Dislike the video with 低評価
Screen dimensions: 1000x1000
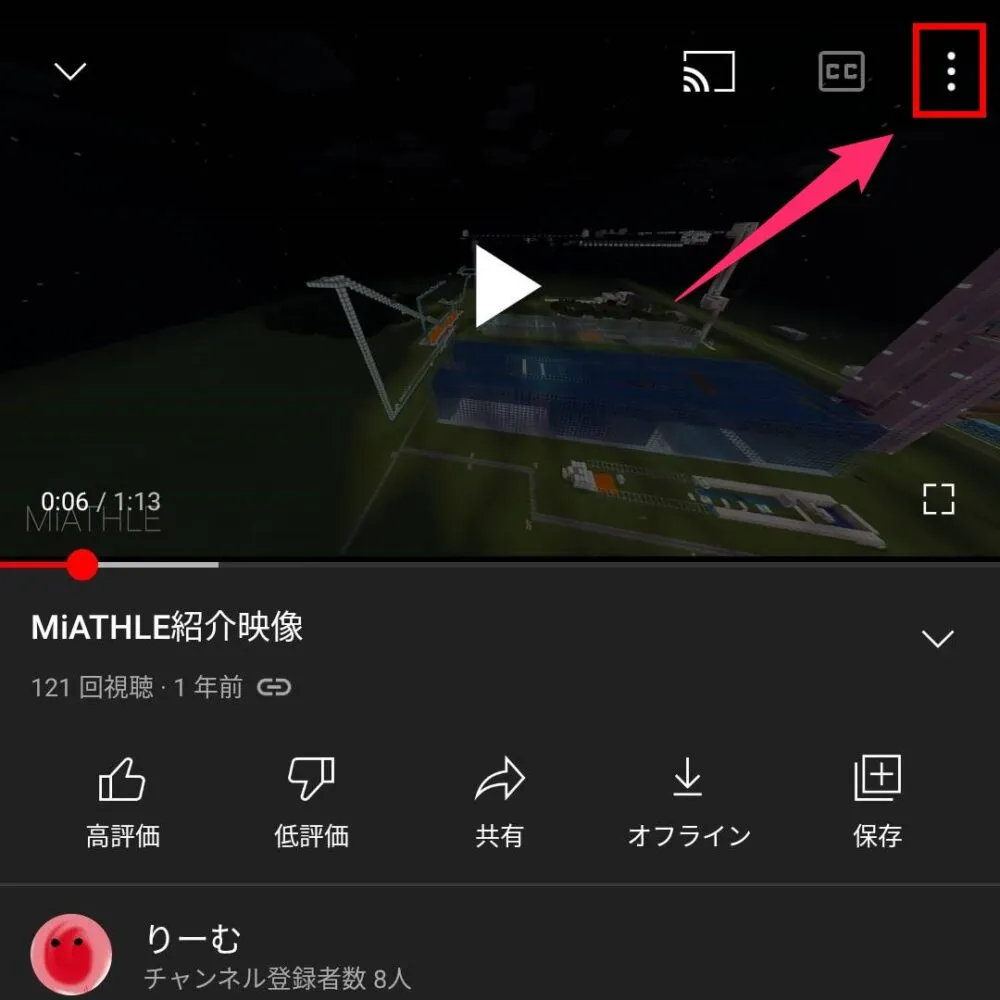(x=311, y=802)
